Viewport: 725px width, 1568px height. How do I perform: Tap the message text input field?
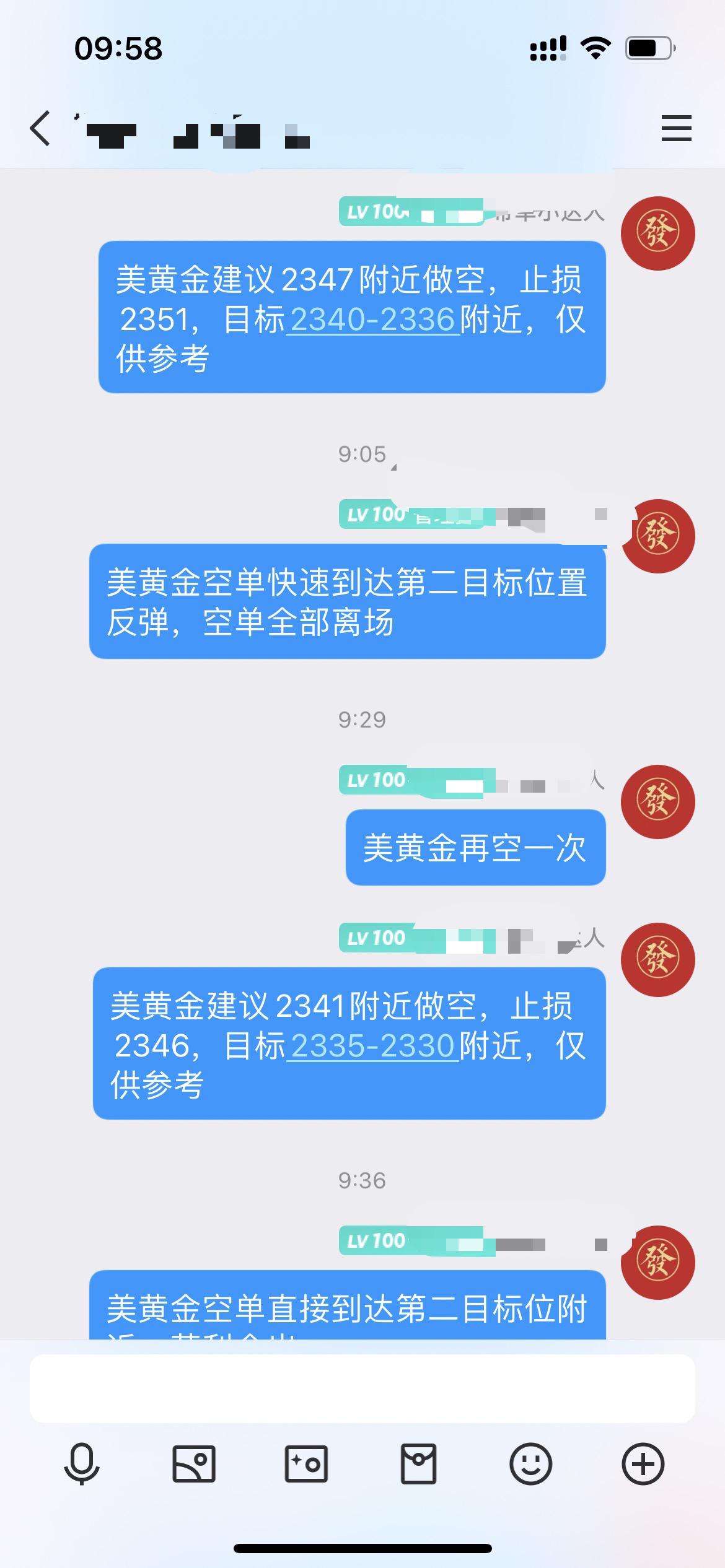click(362, 1388)
